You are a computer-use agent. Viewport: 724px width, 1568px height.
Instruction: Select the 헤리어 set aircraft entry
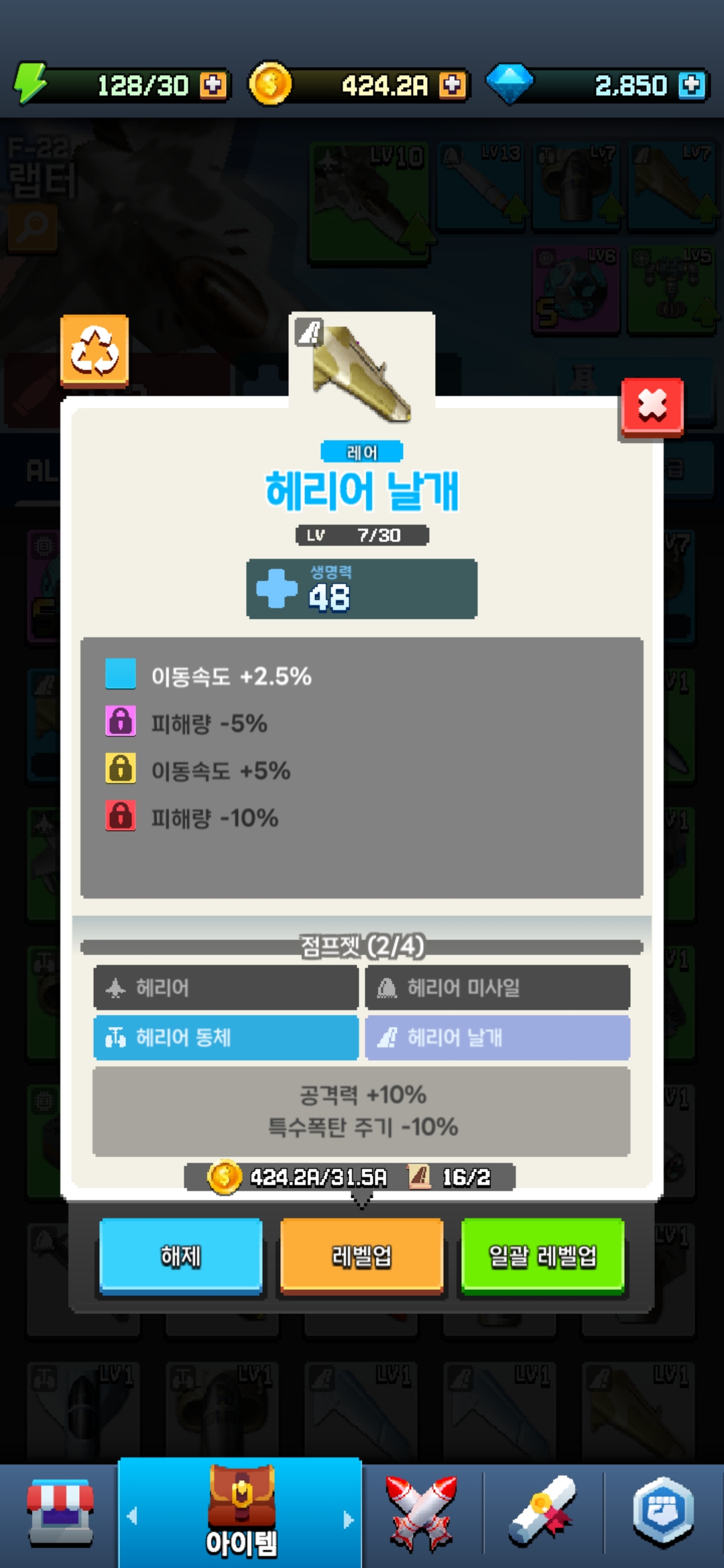pyautogui.click(x=225, y=987)
